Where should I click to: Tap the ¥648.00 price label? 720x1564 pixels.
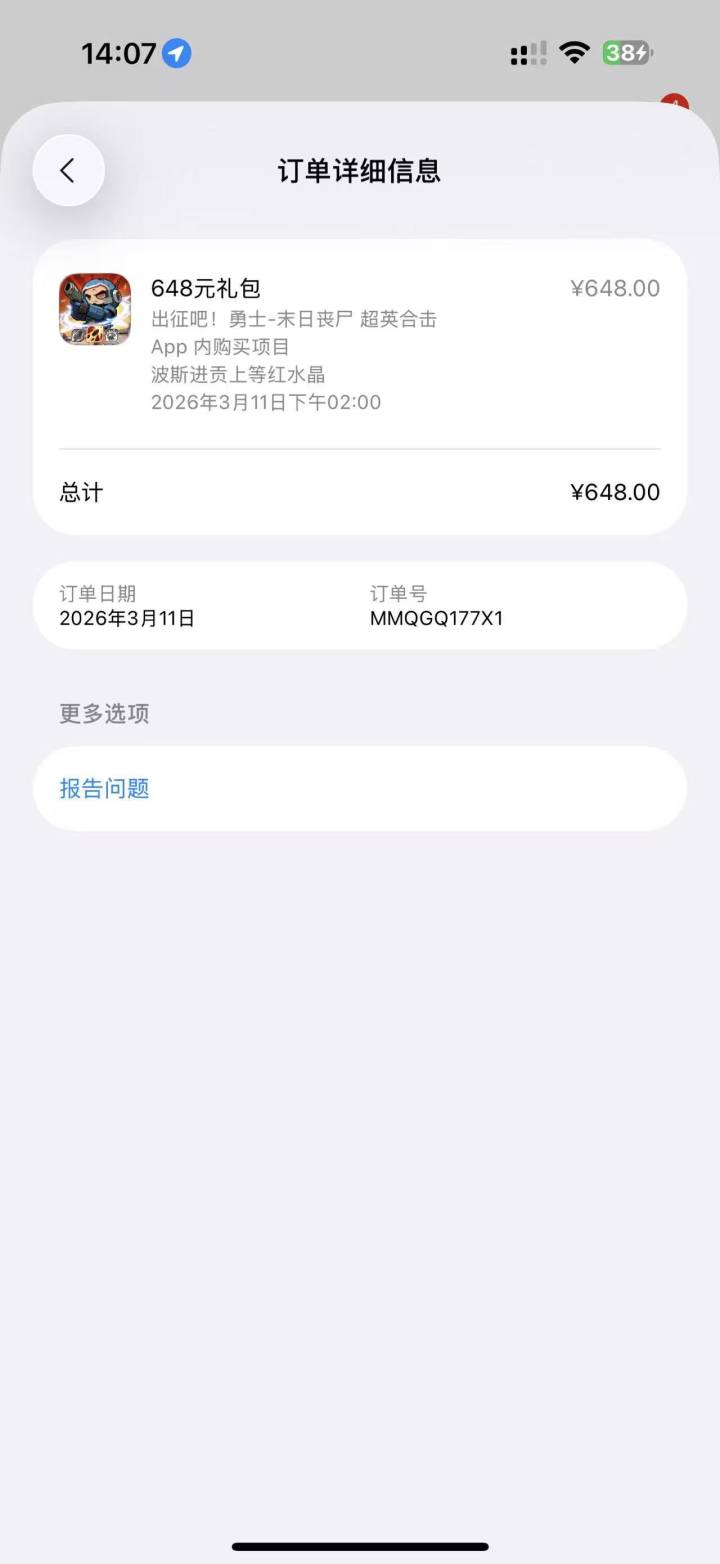click(616, 287)
